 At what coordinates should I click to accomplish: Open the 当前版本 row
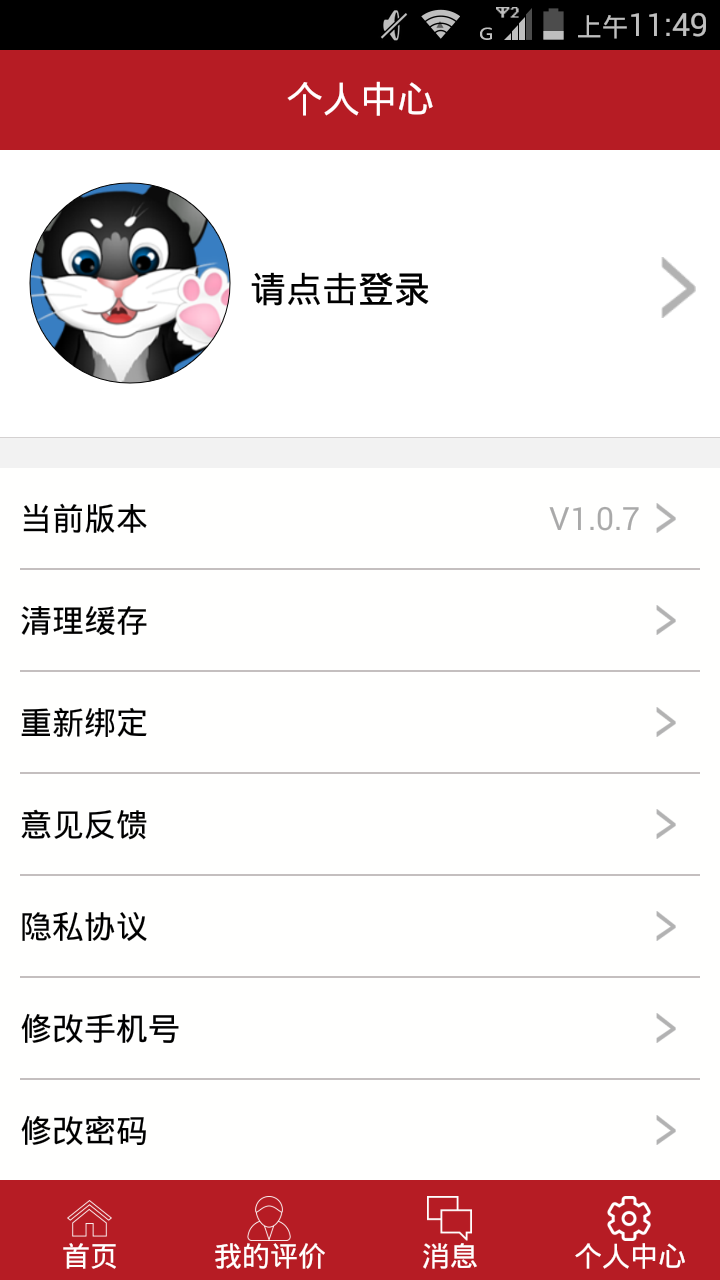(x=360, y=519)
